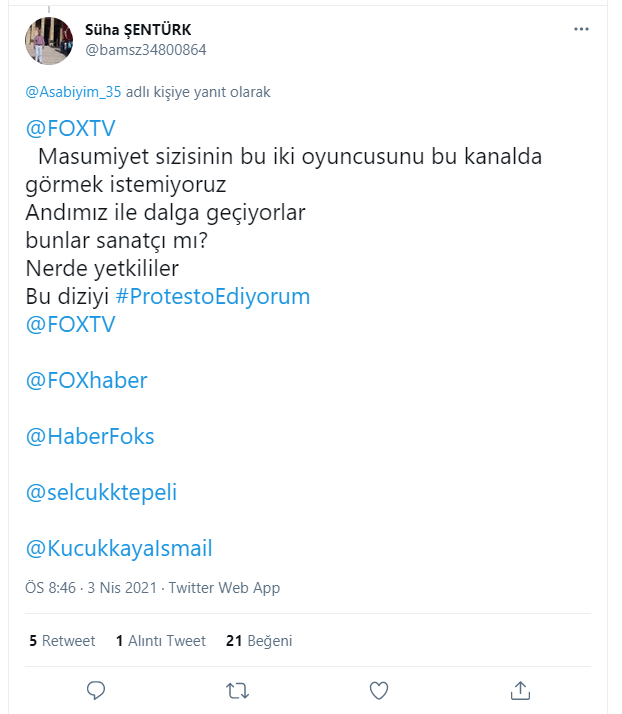Open Süha ŞENTÜRK's profile picture
Screen dimensions: 622x714
(x=48, y=41)
